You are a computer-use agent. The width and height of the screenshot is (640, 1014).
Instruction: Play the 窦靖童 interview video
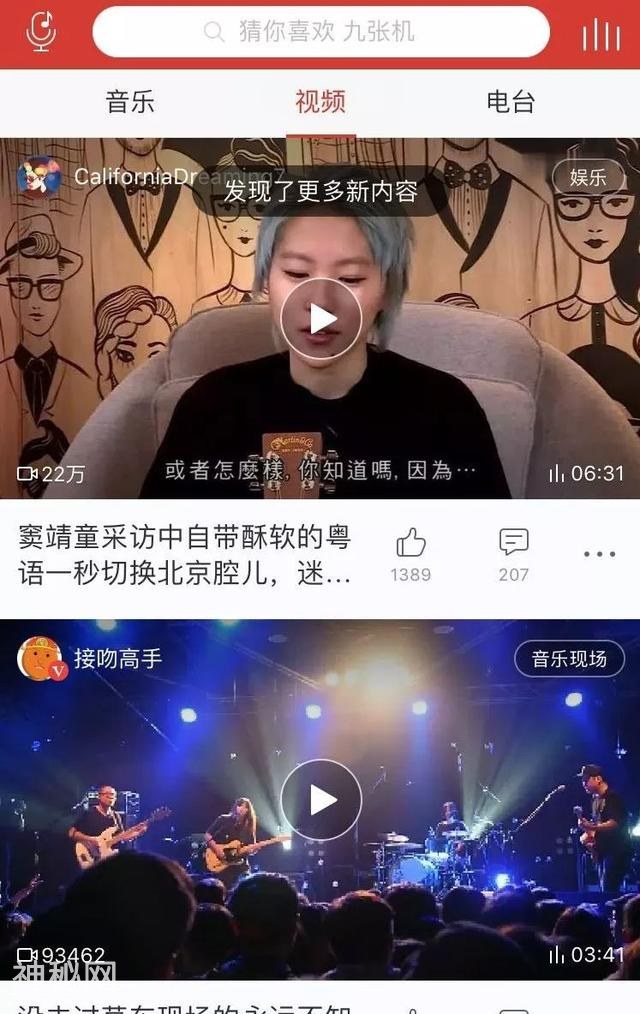(320, 318)
